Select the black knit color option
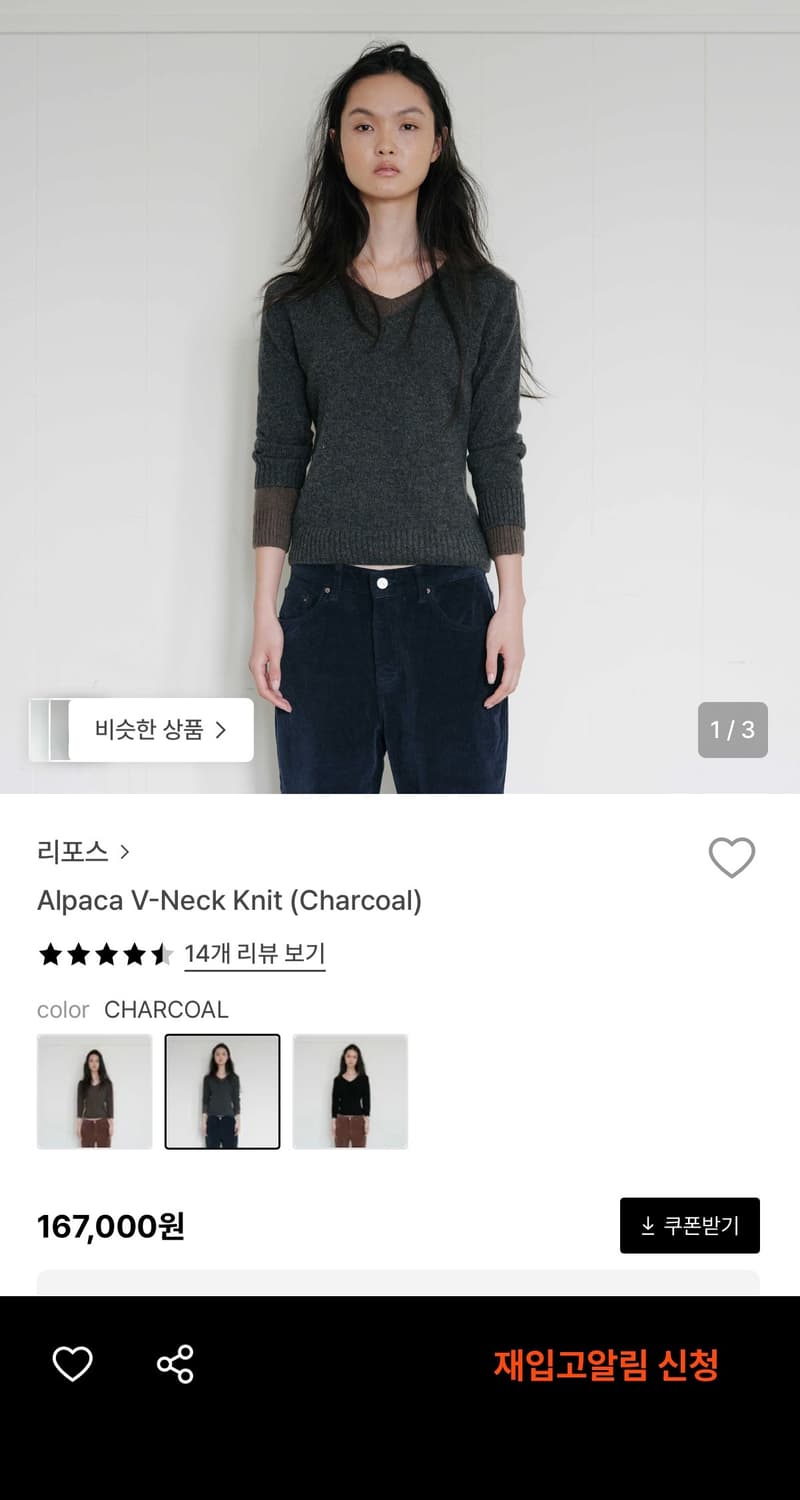This screenshot has height=1500, width=800. [x=350, y=1090]
